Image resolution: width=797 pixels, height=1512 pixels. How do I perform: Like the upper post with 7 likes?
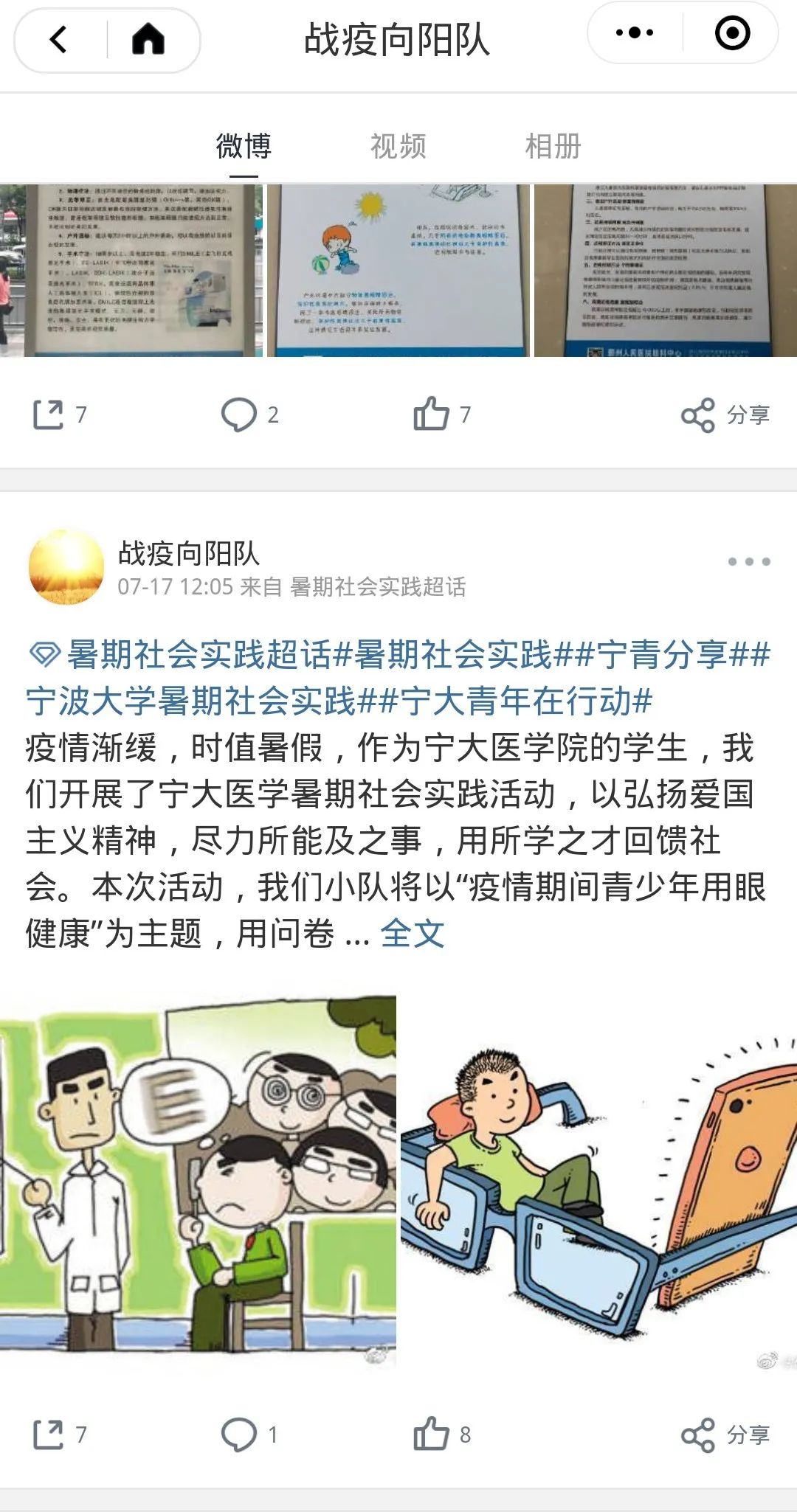[x=441, y=415]
